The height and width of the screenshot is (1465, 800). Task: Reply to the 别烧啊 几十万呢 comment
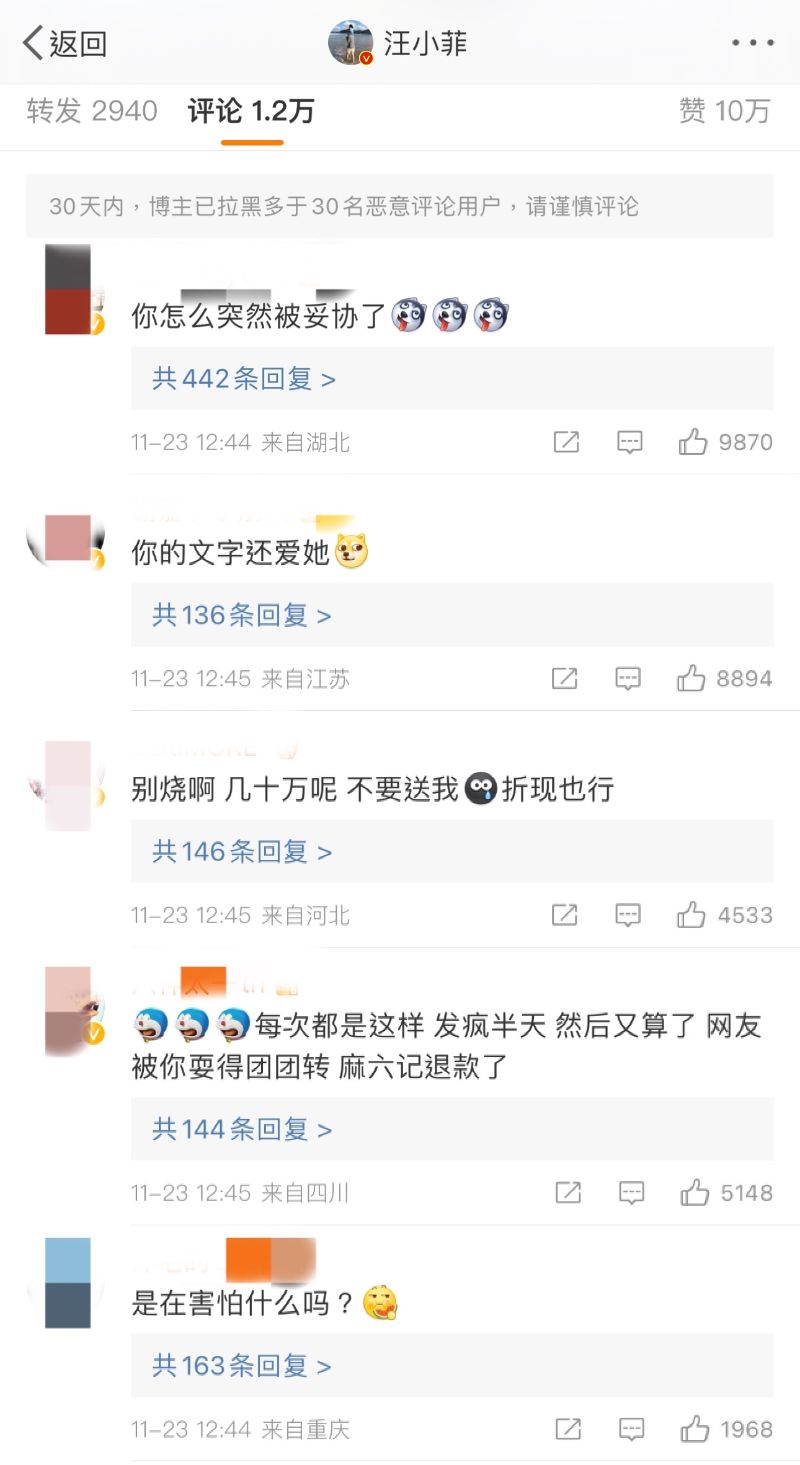[x=628, y=915]
